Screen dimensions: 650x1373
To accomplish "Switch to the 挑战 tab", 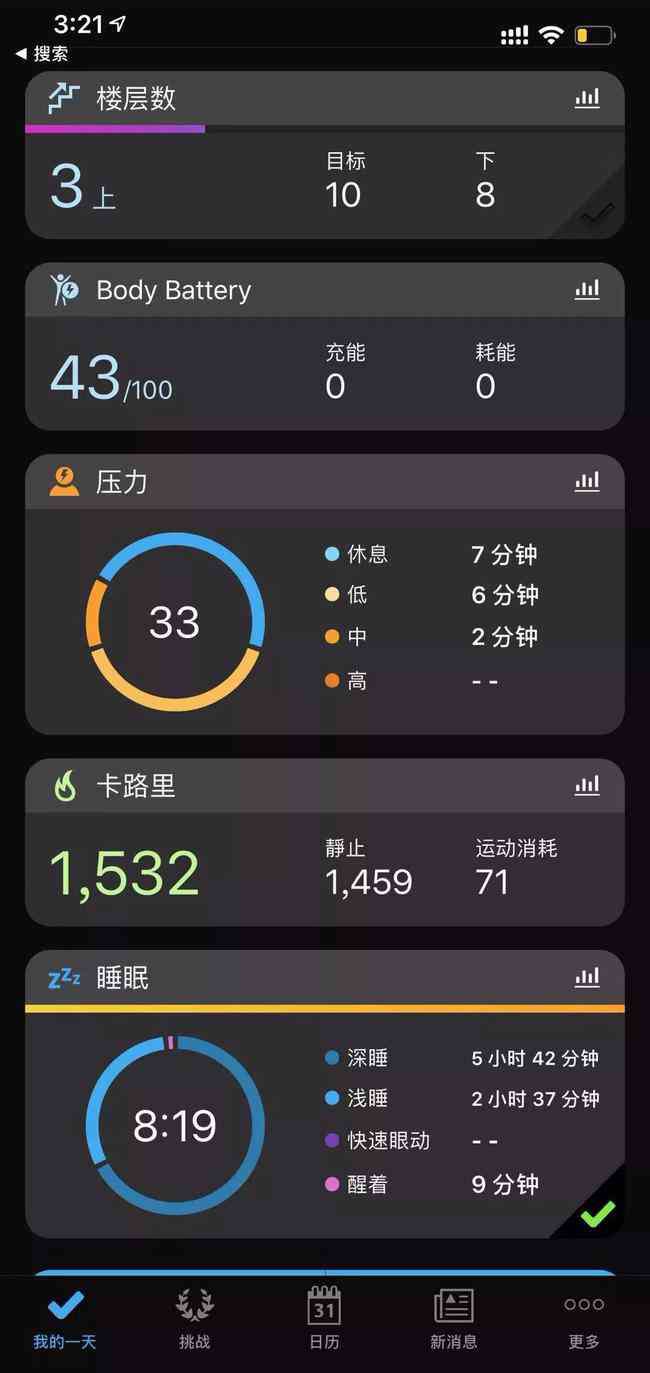I will pos(195,1320).
